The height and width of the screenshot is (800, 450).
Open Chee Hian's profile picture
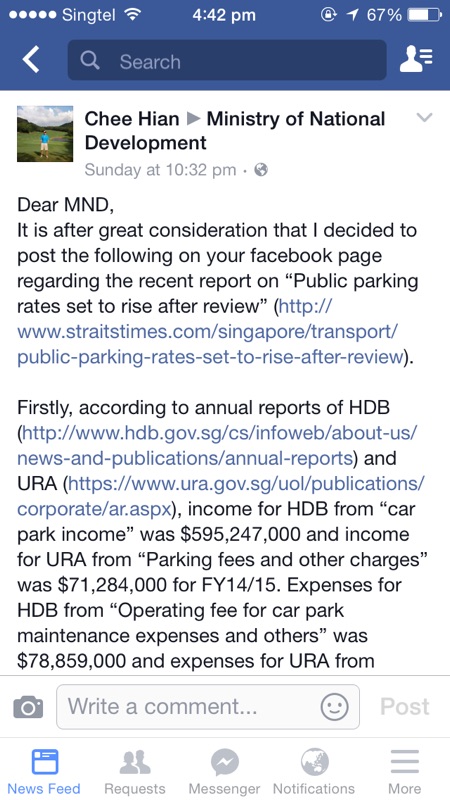[45, 134]
